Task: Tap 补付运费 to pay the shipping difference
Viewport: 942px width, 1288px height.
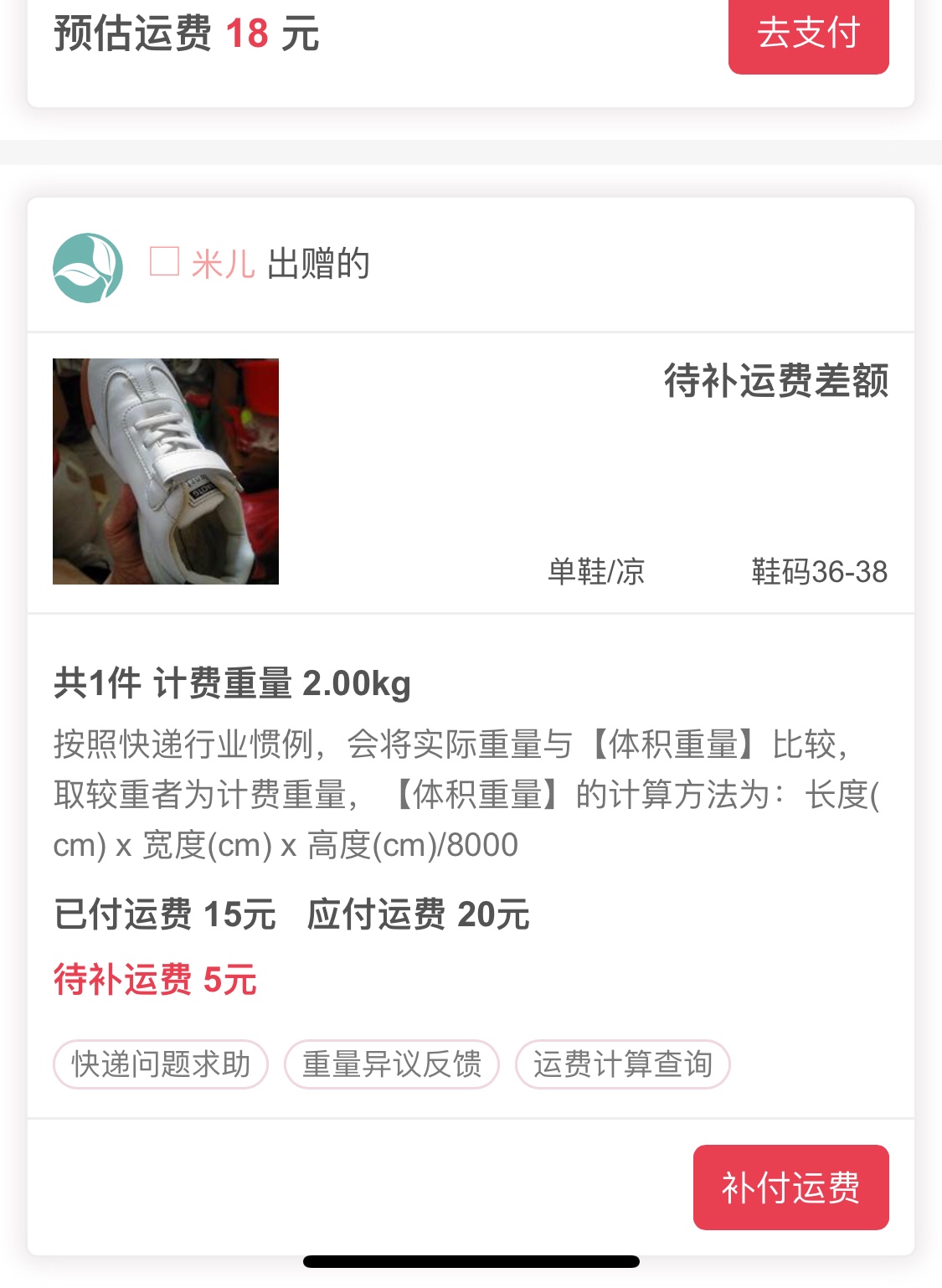Action: pyautogui.click(x=790, y=1187)
